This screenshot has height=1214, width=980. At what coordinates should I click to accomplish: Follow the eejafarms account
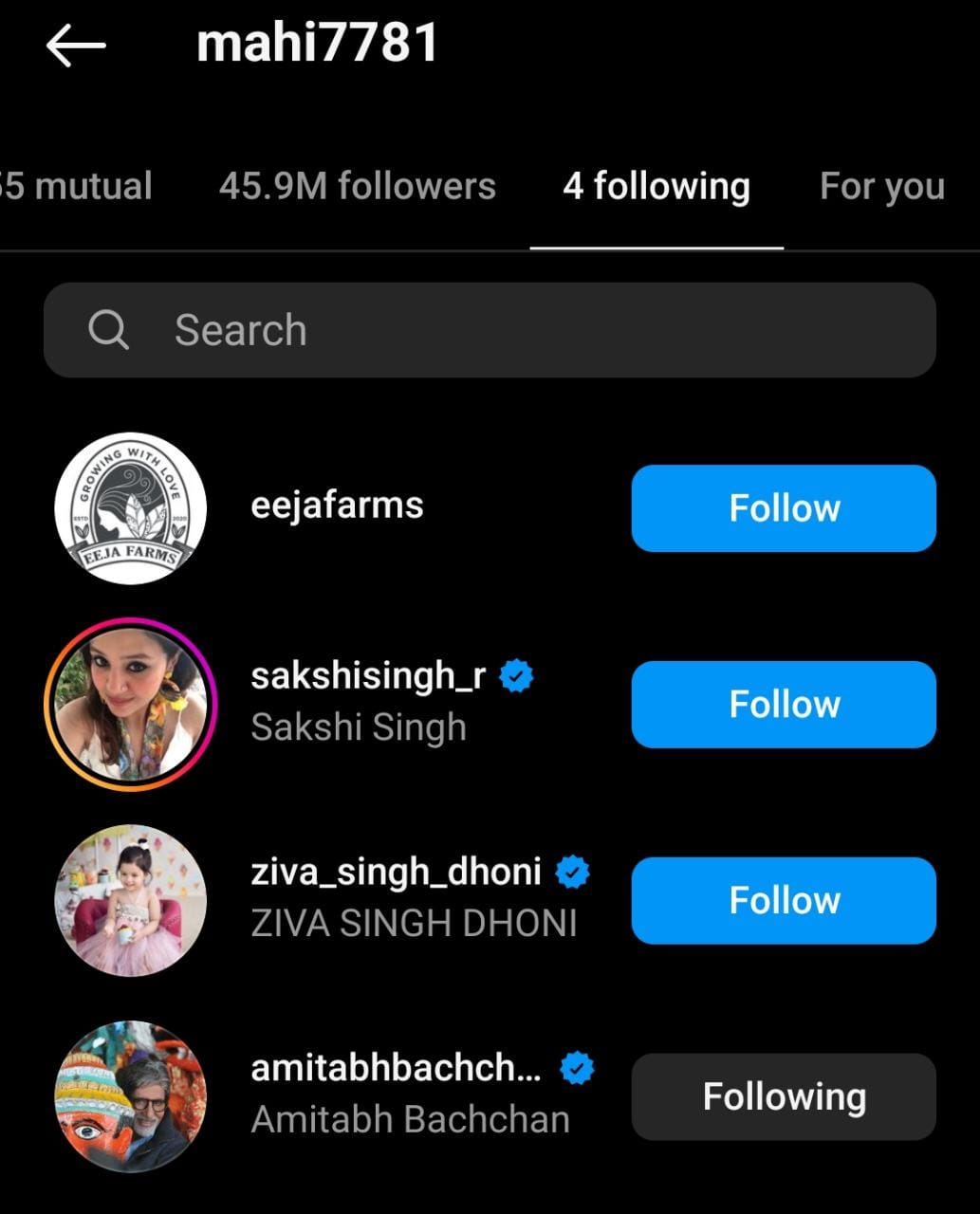[784, 508]
